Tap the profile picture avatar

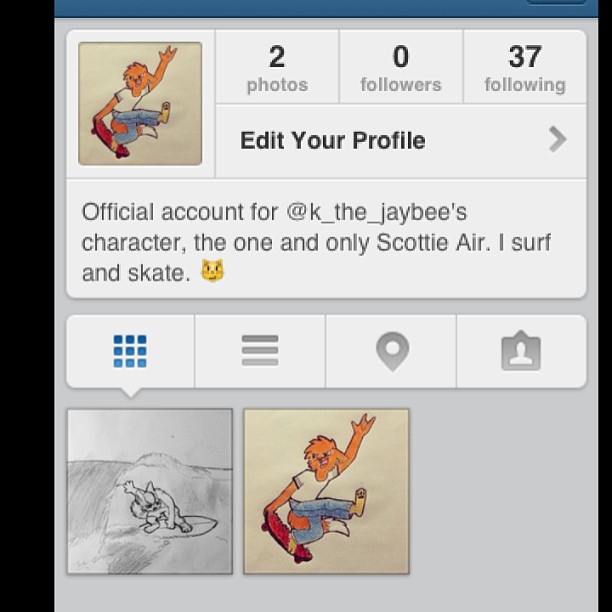140,103
